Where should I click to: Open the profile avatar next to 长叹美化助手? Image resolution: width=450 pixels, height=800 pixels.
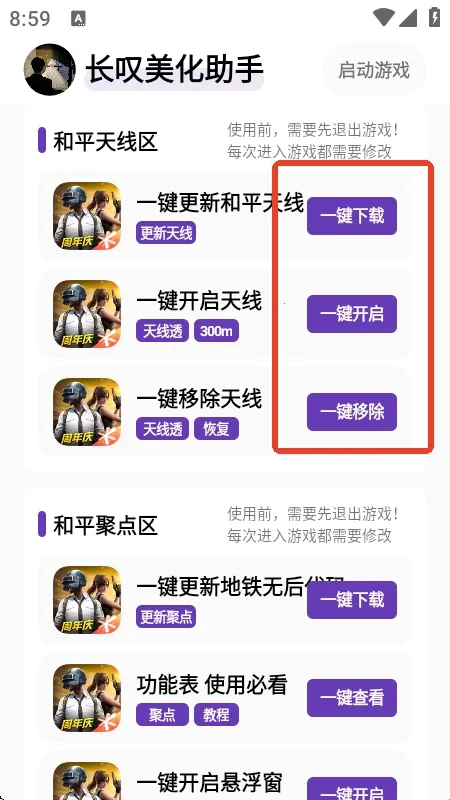point(50,69)
